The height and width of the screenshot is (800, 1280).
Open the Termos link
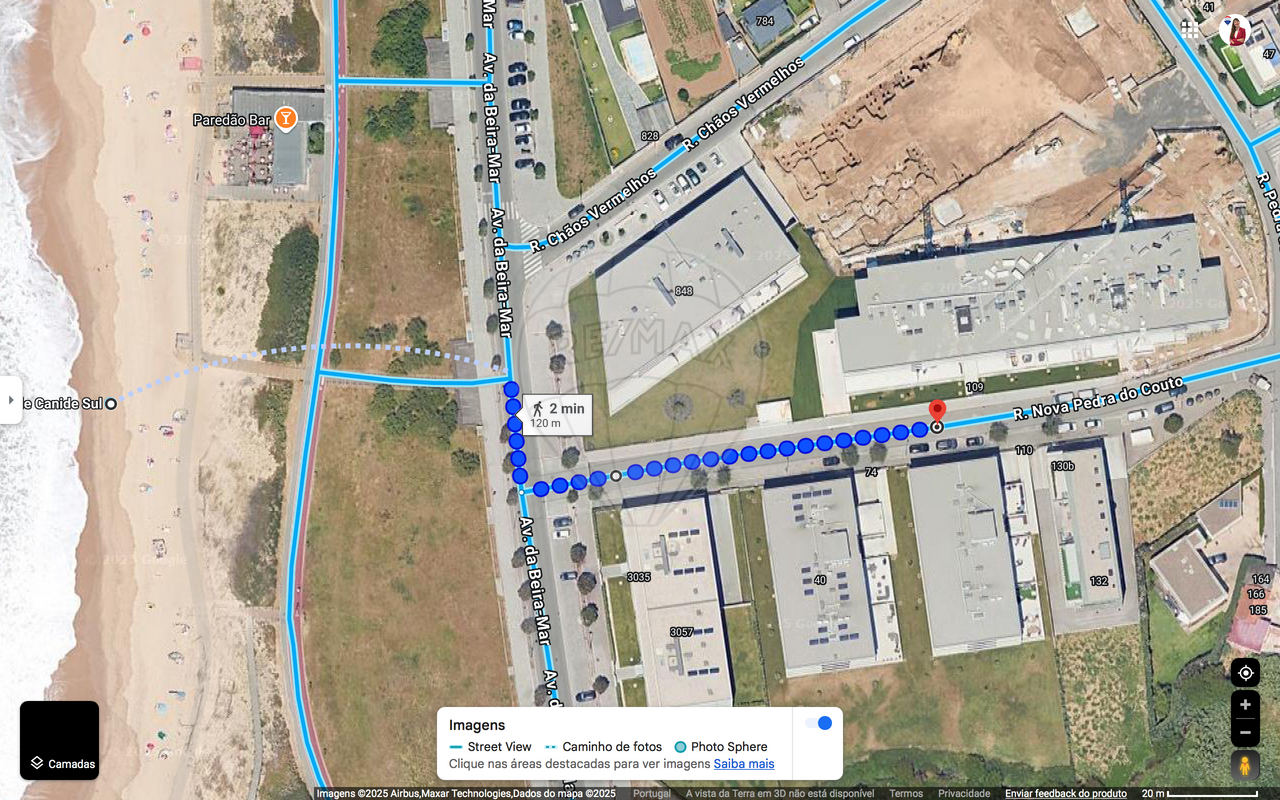tap(906, 794)
